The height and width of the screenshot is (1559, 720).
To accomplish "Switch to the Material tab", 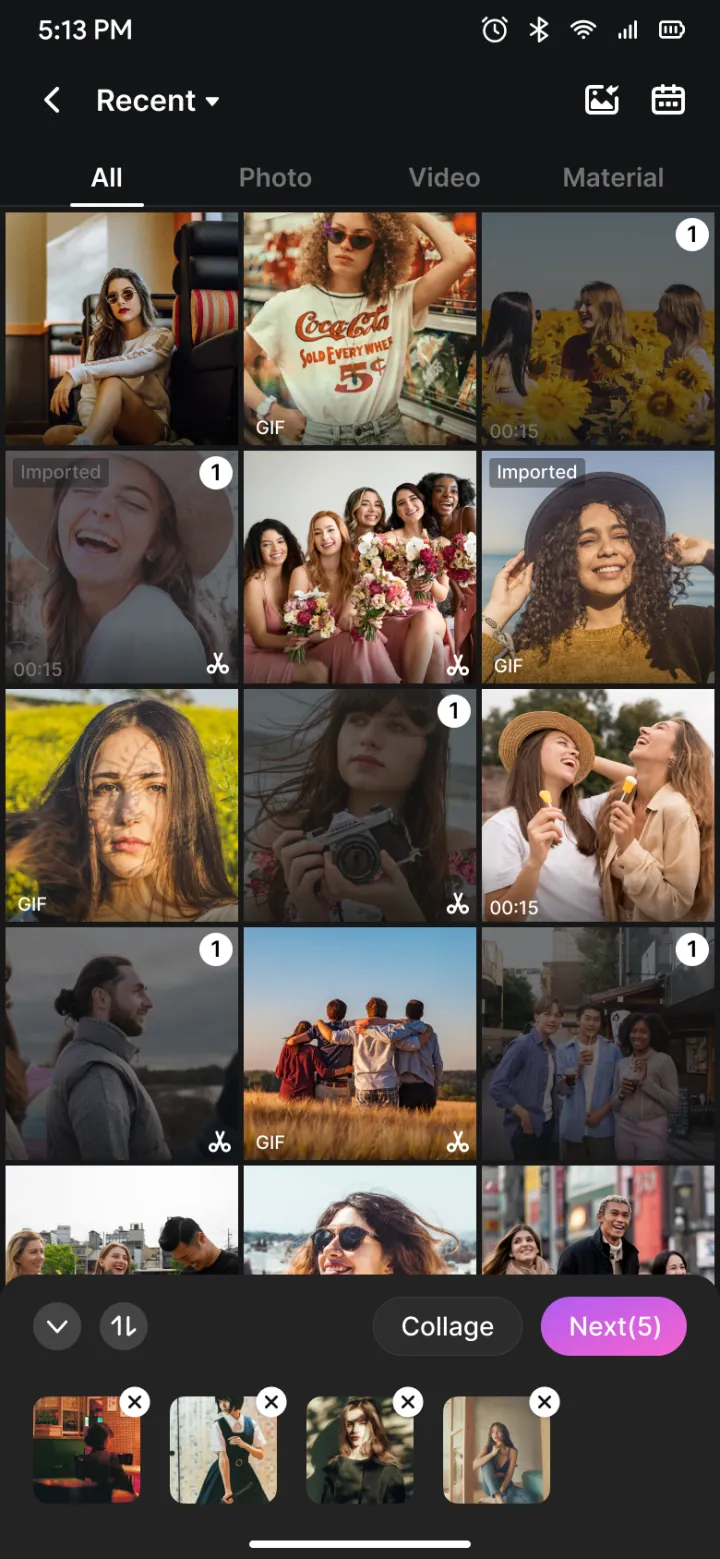I will click(x=613, y=178).
